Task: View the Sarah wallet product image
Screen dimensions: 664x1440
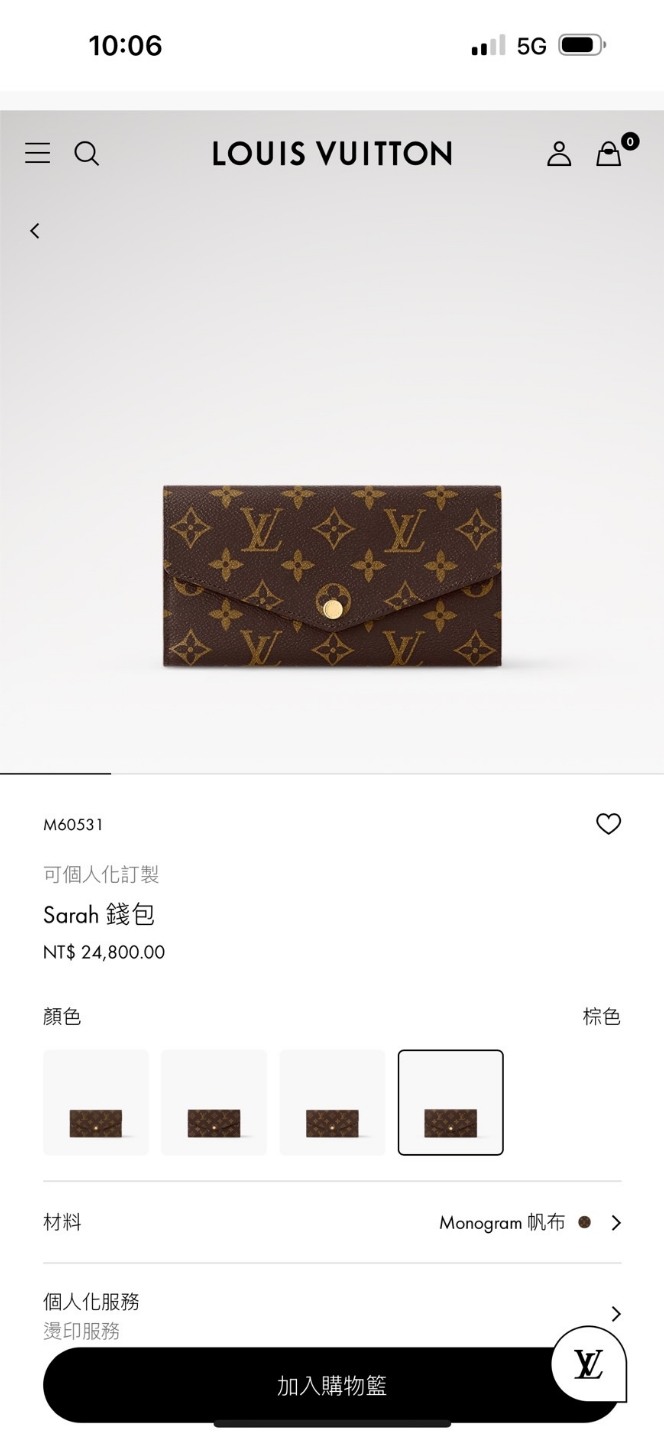Action: point(332,576)
